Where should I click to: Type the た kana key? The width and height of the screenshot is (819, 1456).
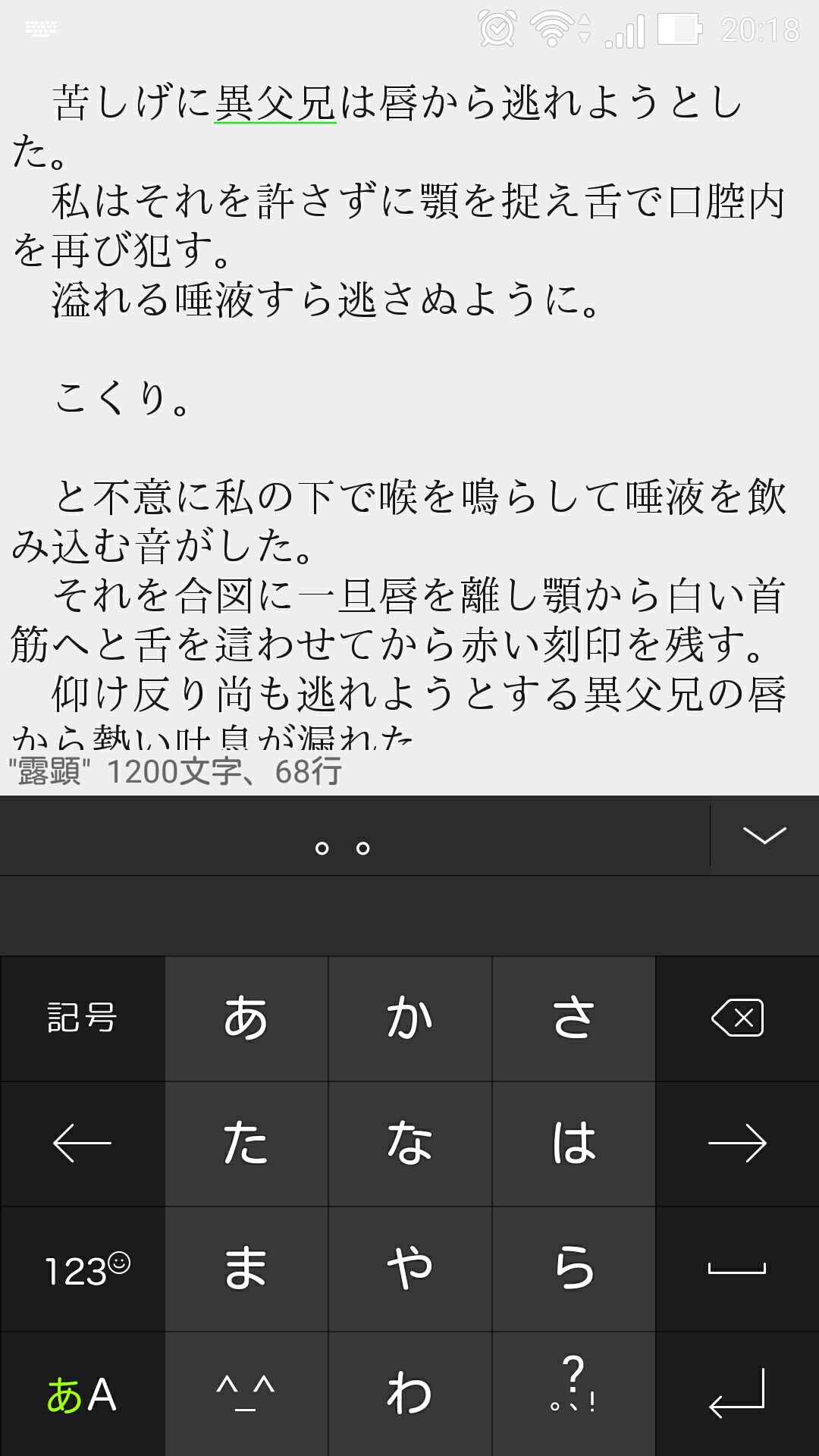(x=246, y=1143)
